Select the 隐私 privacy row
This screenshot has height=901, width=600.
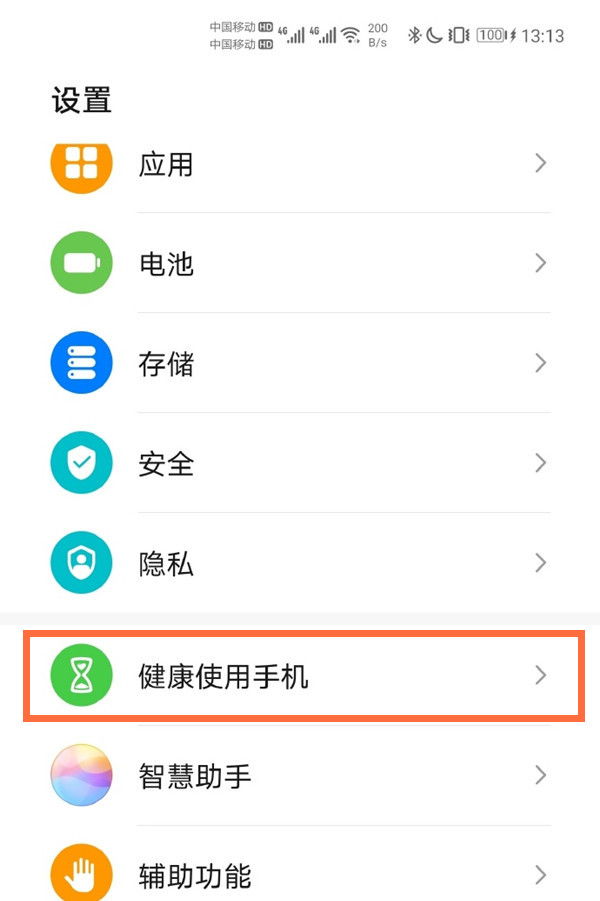click(300, 564)
